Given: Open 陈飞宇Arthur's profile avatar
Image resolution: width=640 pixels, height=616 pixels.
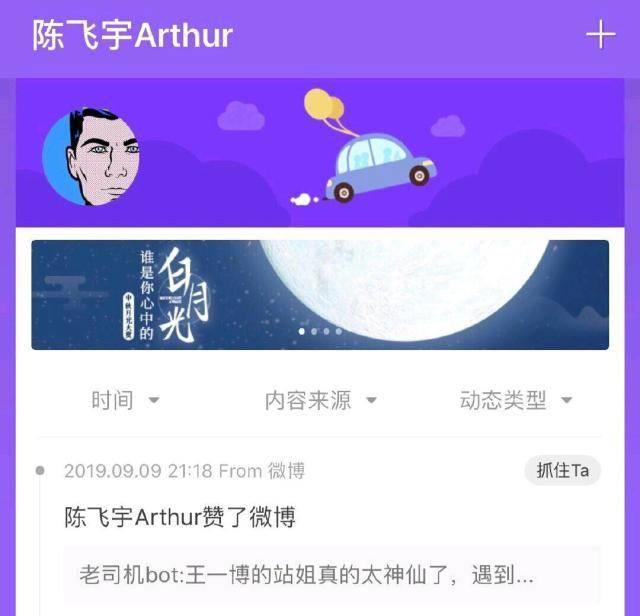Looking at the screenshot, I should click(91, 157).
